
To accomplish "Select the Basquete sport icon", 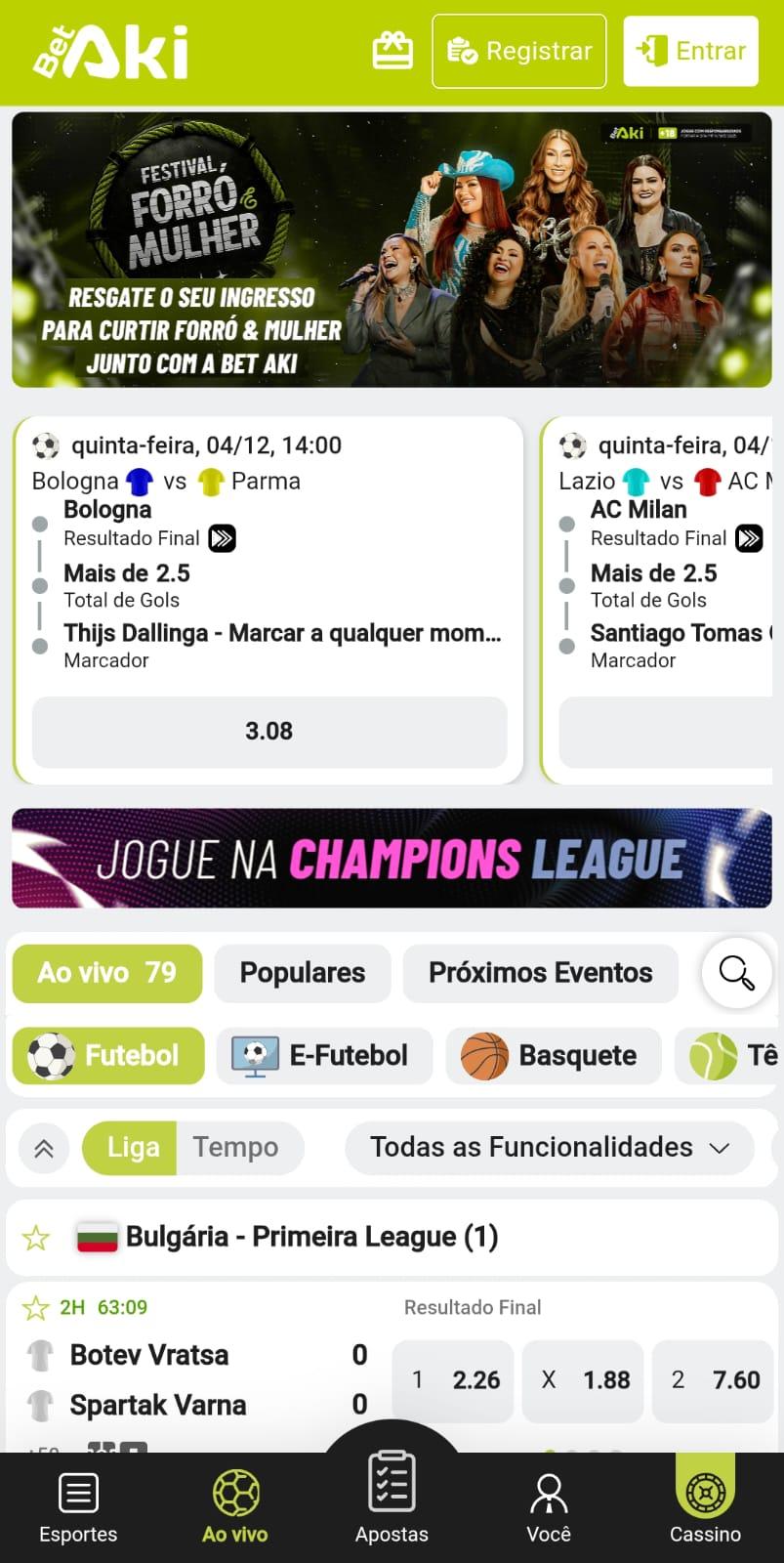I will (x=483, y=1056).
